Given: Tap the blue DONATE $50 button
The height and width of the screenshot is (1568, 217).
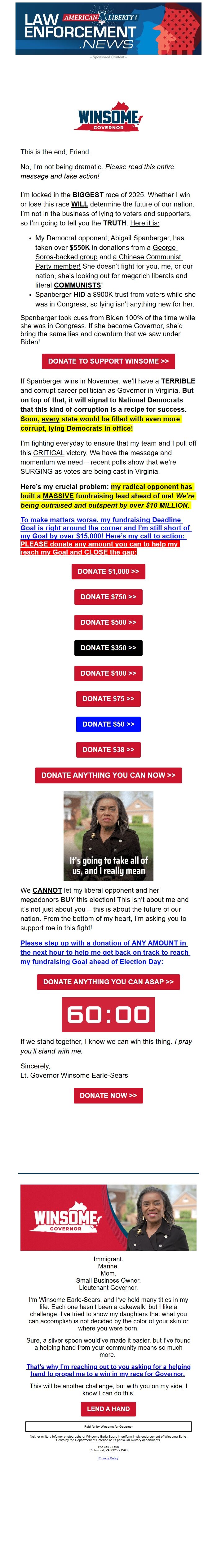Looking at the screenshot, I should tap(108, 724).
